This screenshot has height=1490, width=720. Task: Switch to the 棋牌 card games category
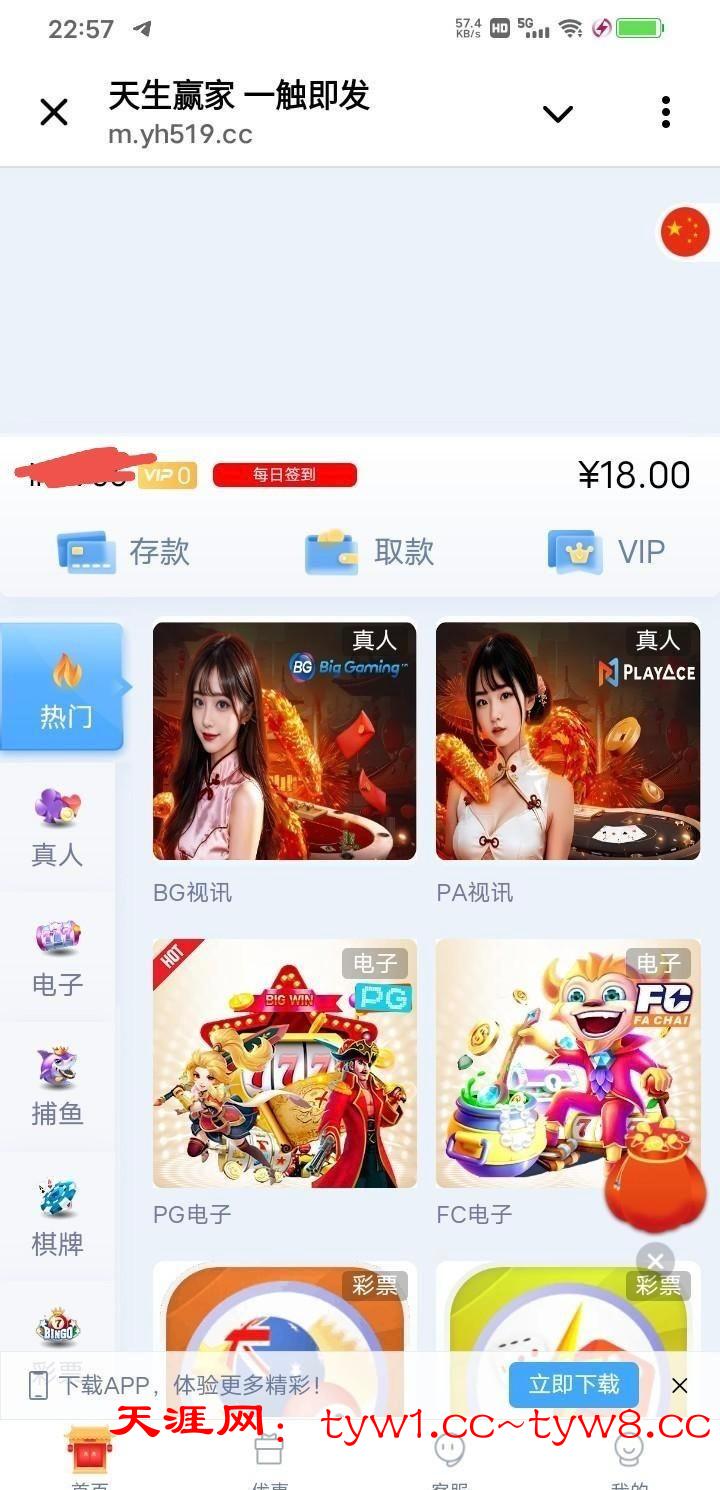tap(57, 1217)
